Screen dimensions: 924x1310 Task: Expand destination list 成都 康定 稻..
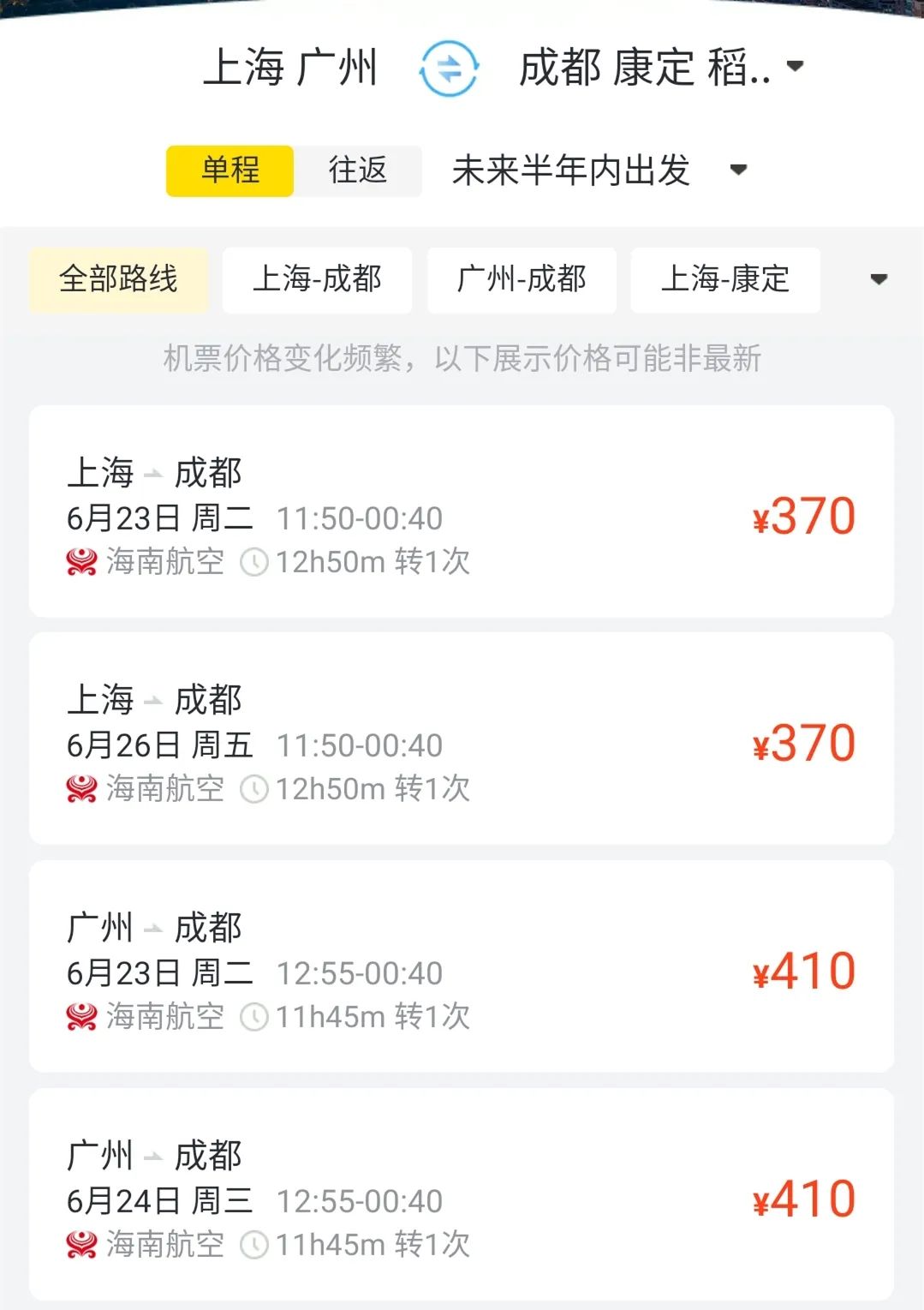click(660, 68)
